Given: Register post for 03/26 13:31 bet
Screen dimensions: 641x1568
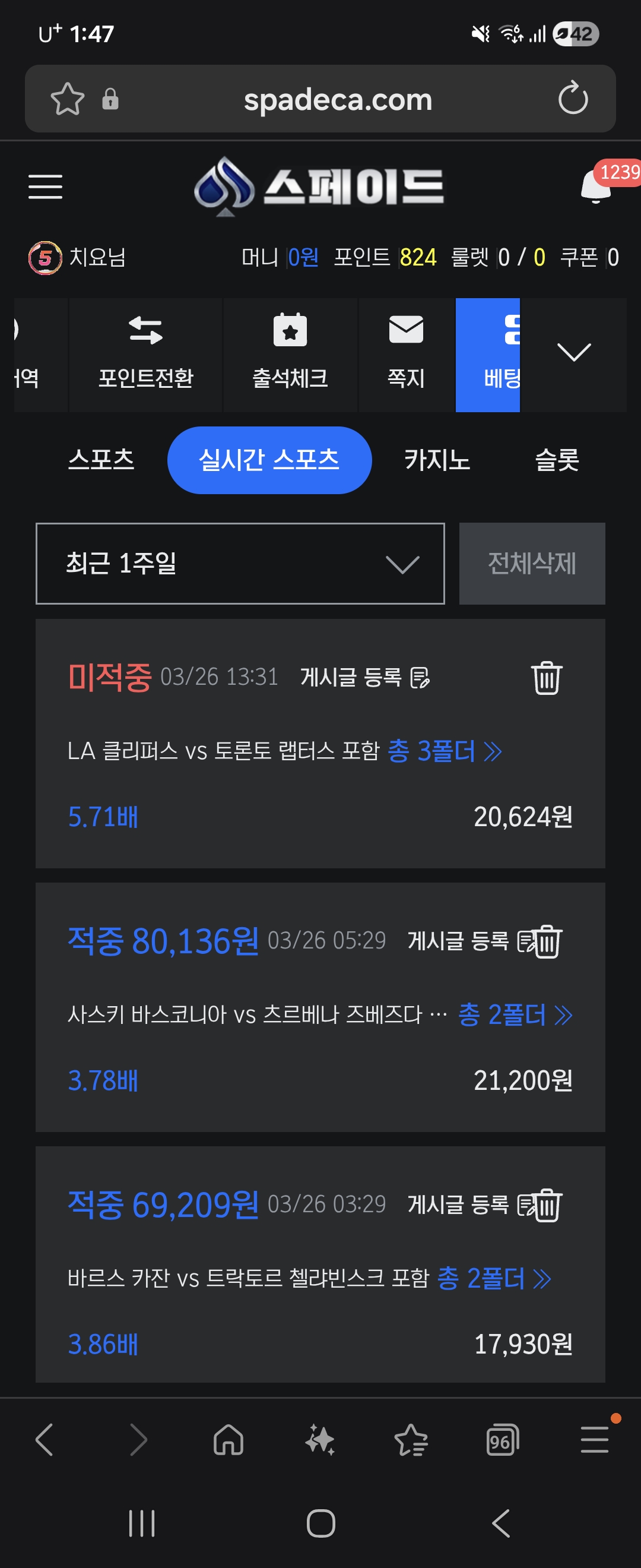Looking at the screenshot, I should point(365,678).
